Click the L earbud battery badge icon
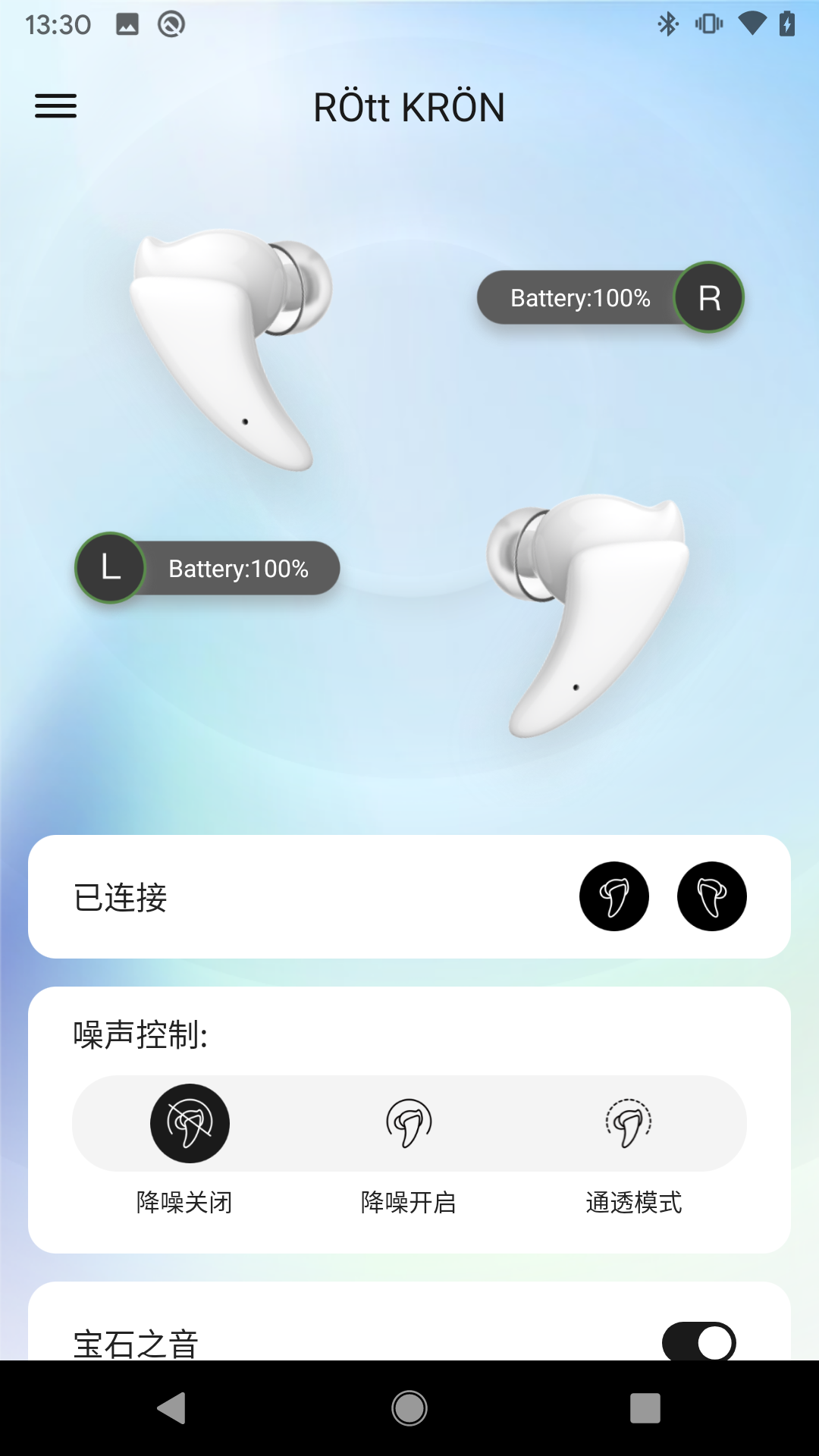The width and height of the screenshot is (819, 1456). [x=111, y=567]
